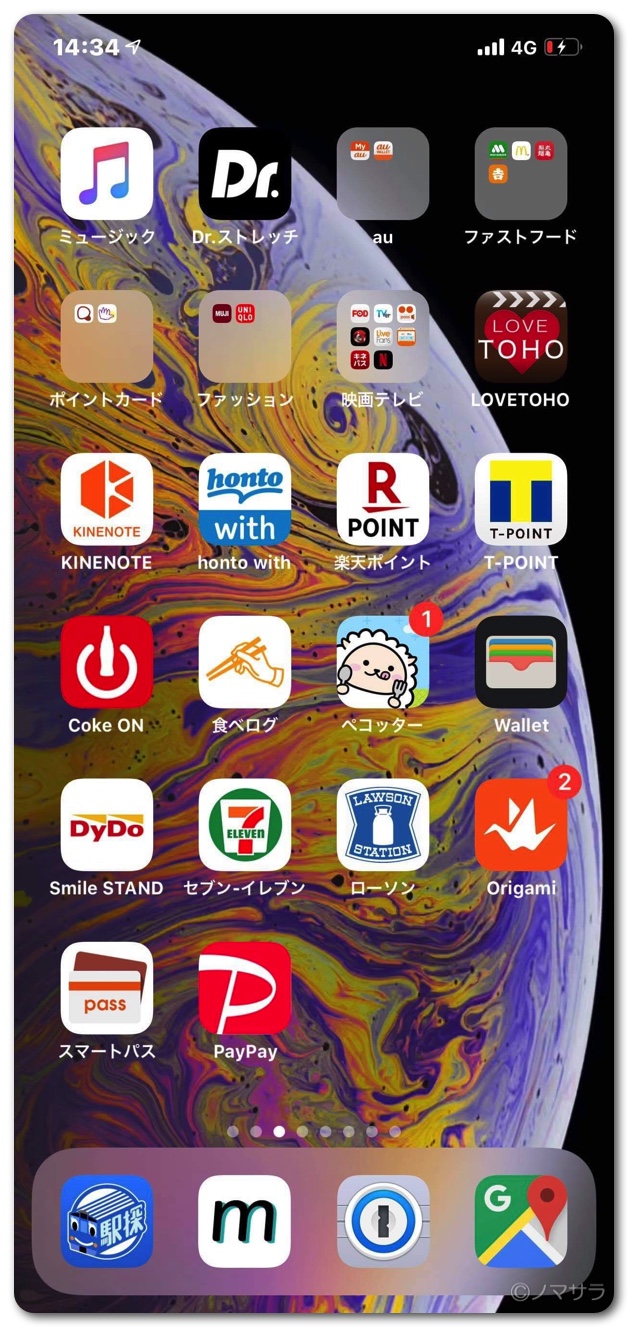Open ペコッター with one notification
Viewport: 628px width, 1327px height.
(x=383, y=662)
